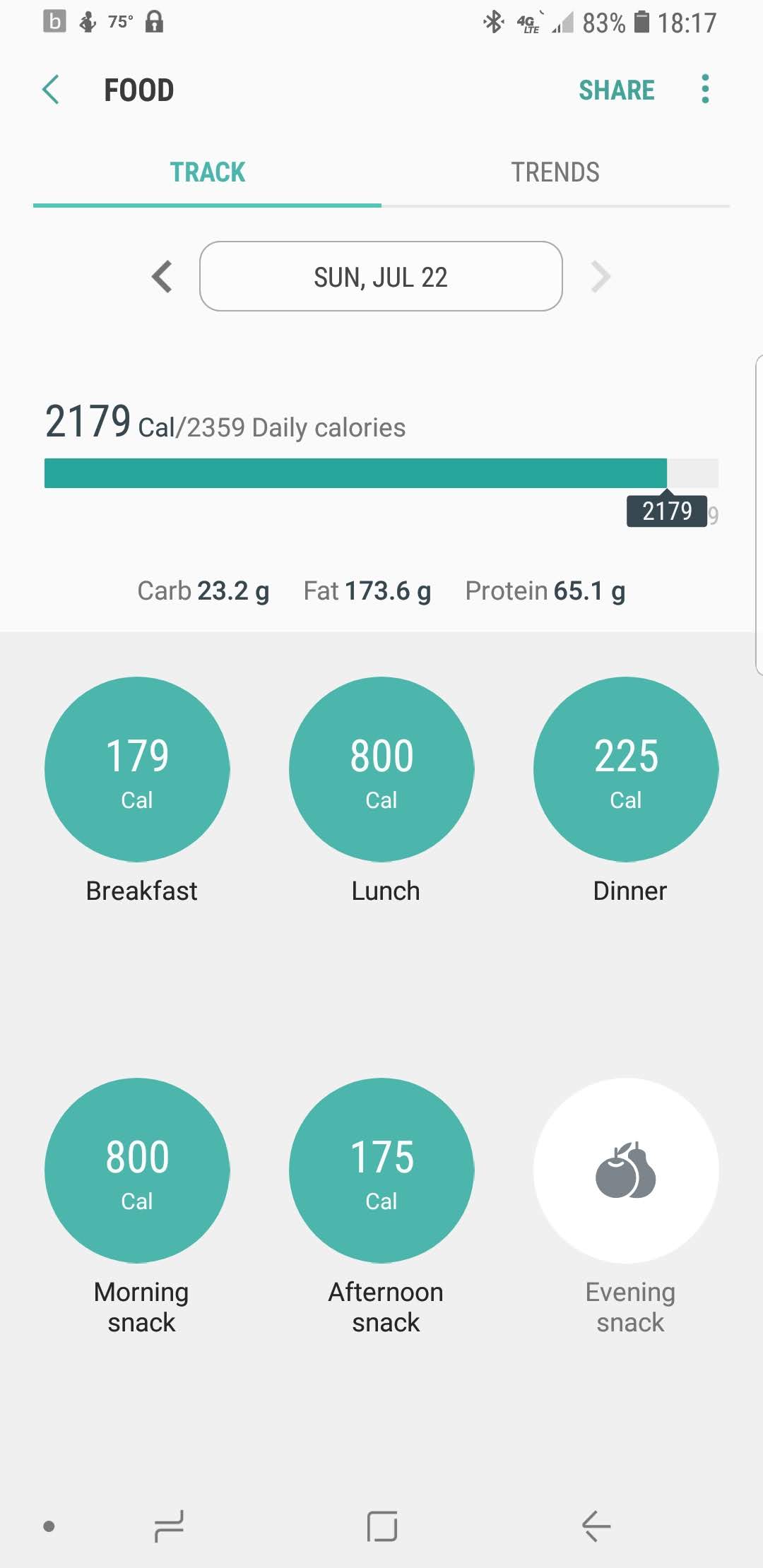The width and height of the screenshot is (763, 1568).
Task: Switch to the Trends tab
Action: click(555, 172)
